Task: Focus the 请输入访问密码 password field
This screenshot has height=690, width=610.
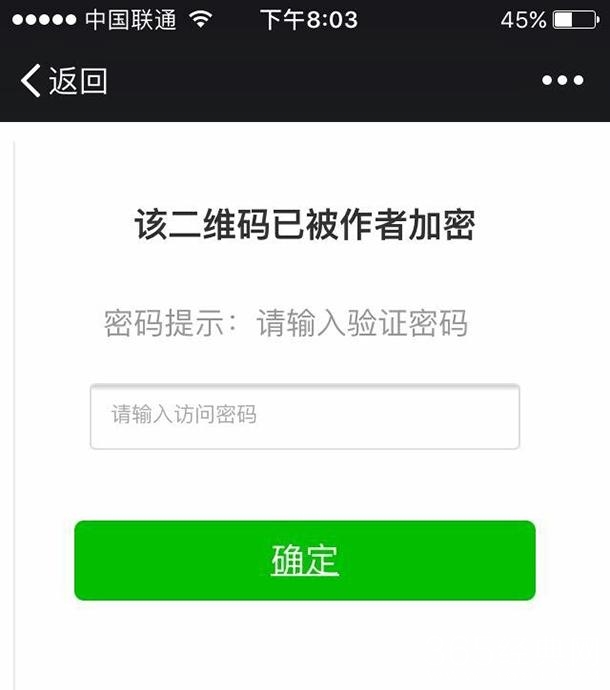Action: pyautogui.click(x=304, y=416)
